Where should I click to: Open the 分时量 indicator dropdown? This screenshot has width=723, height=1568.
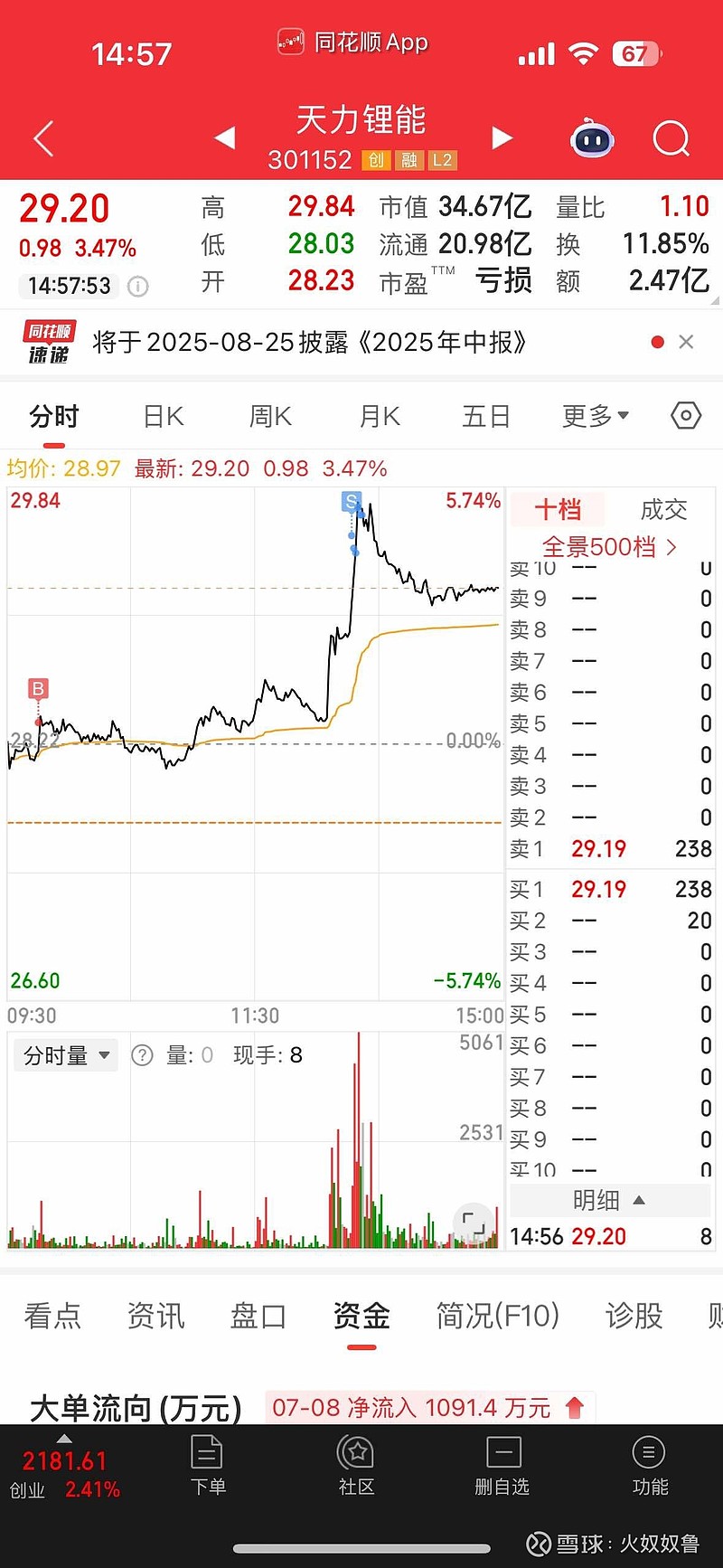[x=66, y=1055]
